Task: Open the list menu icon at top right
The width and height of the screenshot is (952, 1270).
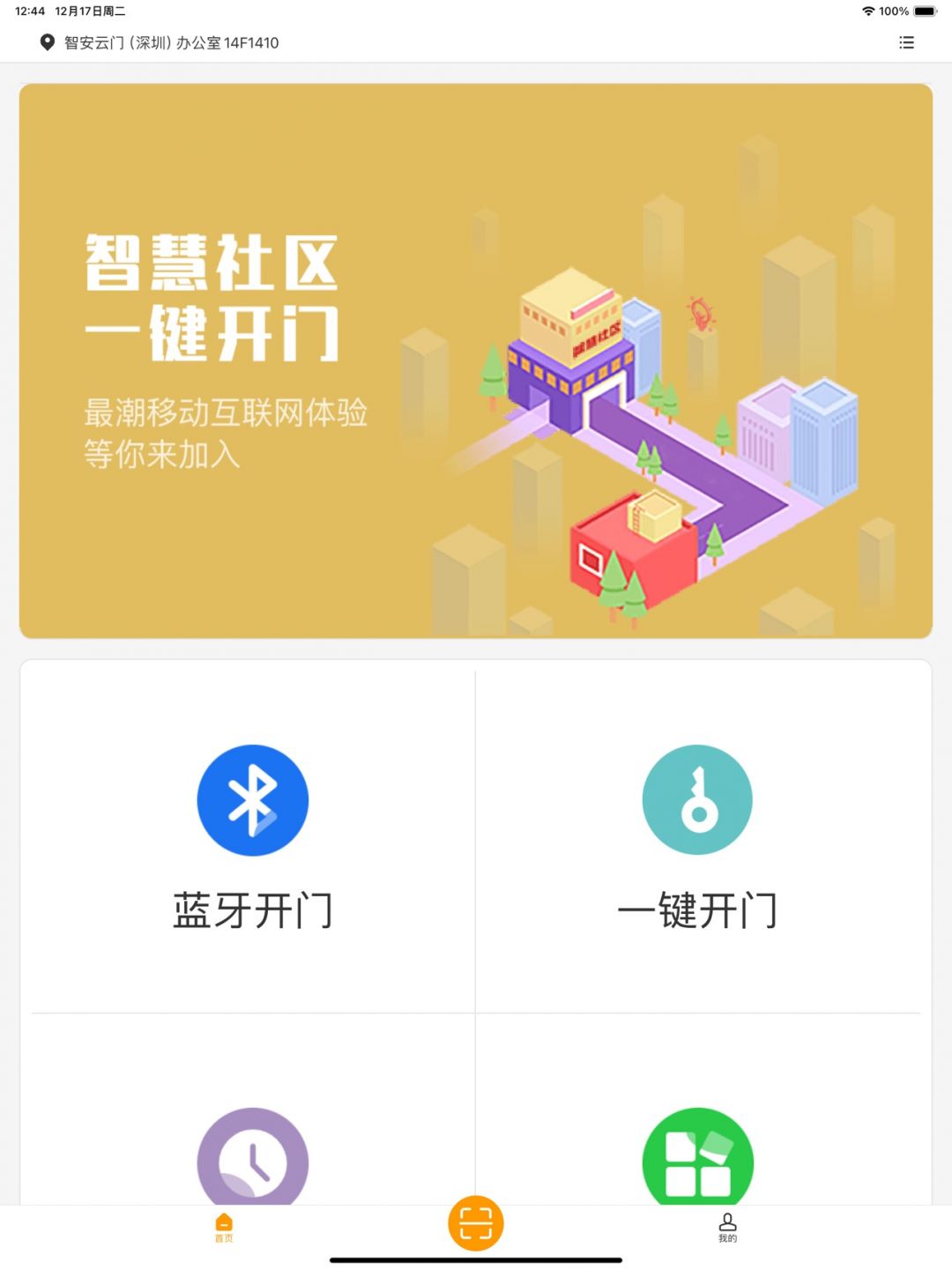Action: 906,42
